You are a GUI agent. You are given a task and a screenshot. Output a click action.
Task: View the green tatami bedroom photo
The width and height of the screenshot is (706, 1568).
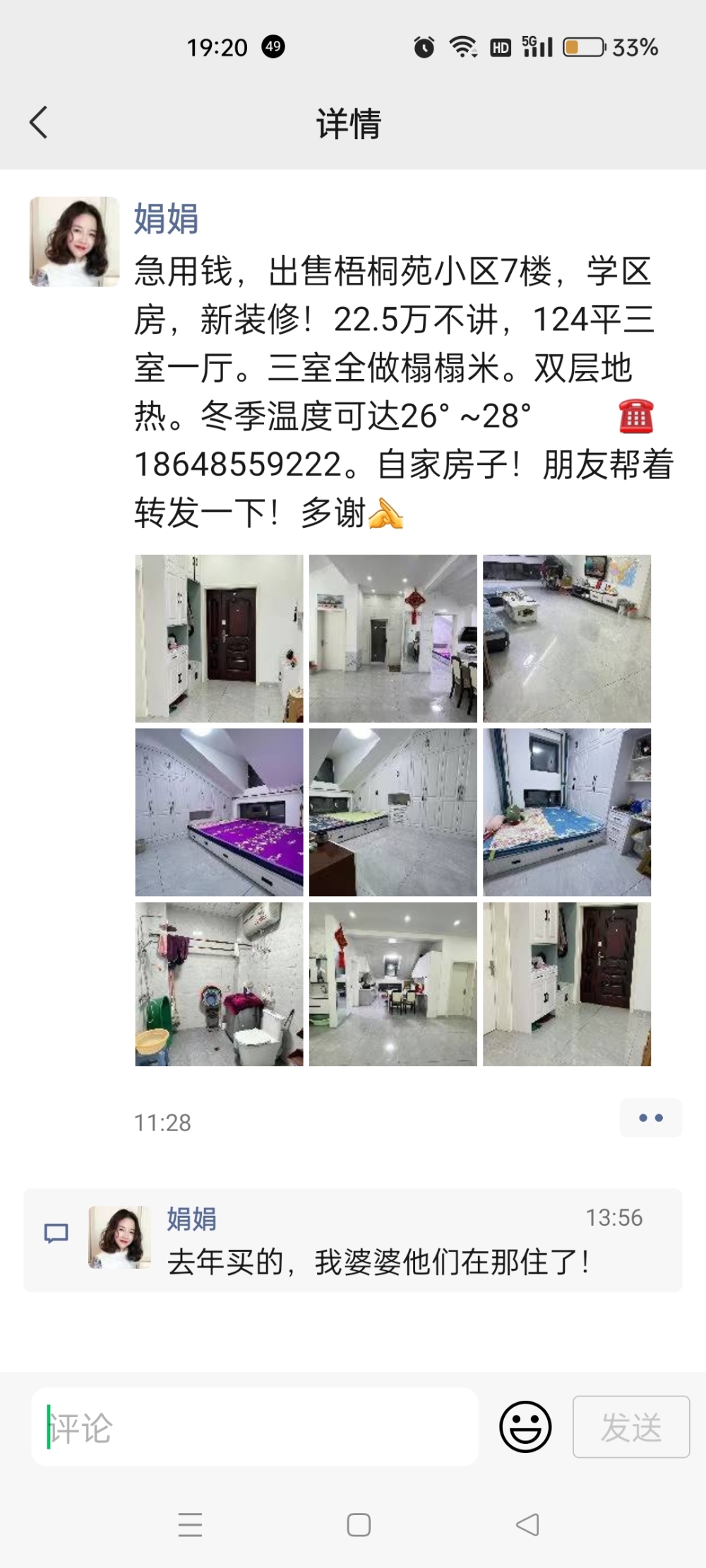(x=393, y=812)
